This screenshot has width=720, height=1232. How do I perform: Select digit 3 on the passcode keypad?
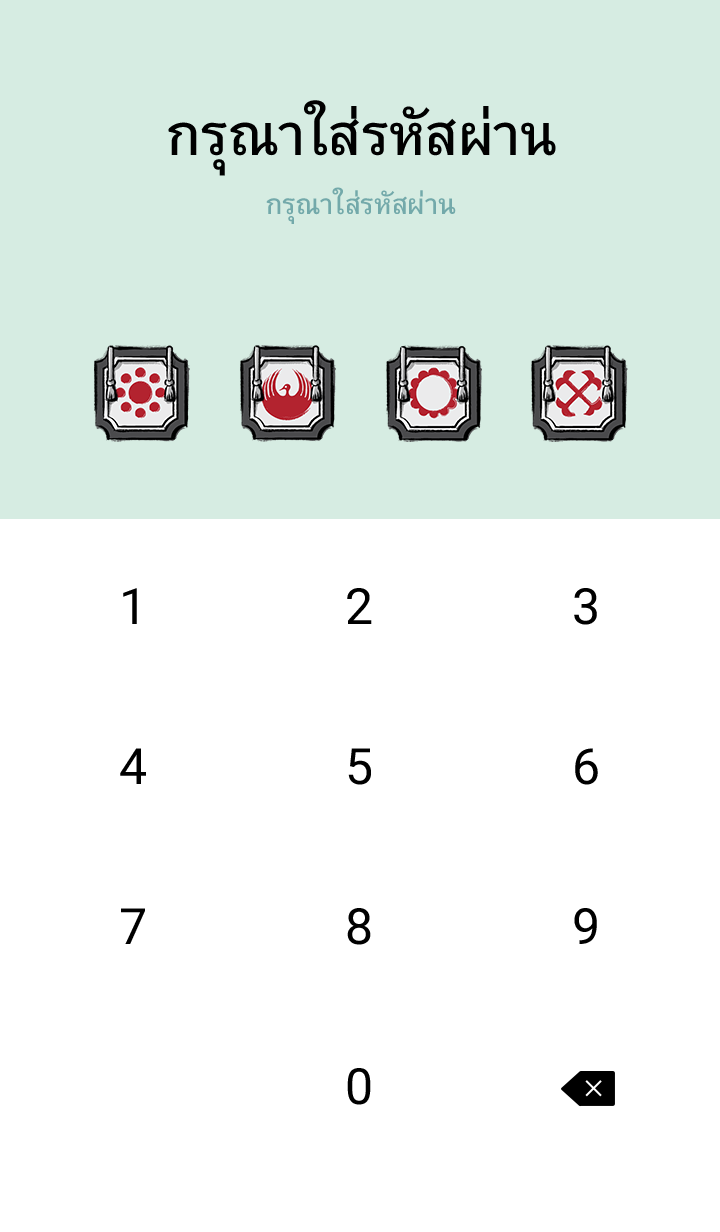coord(586,607)
